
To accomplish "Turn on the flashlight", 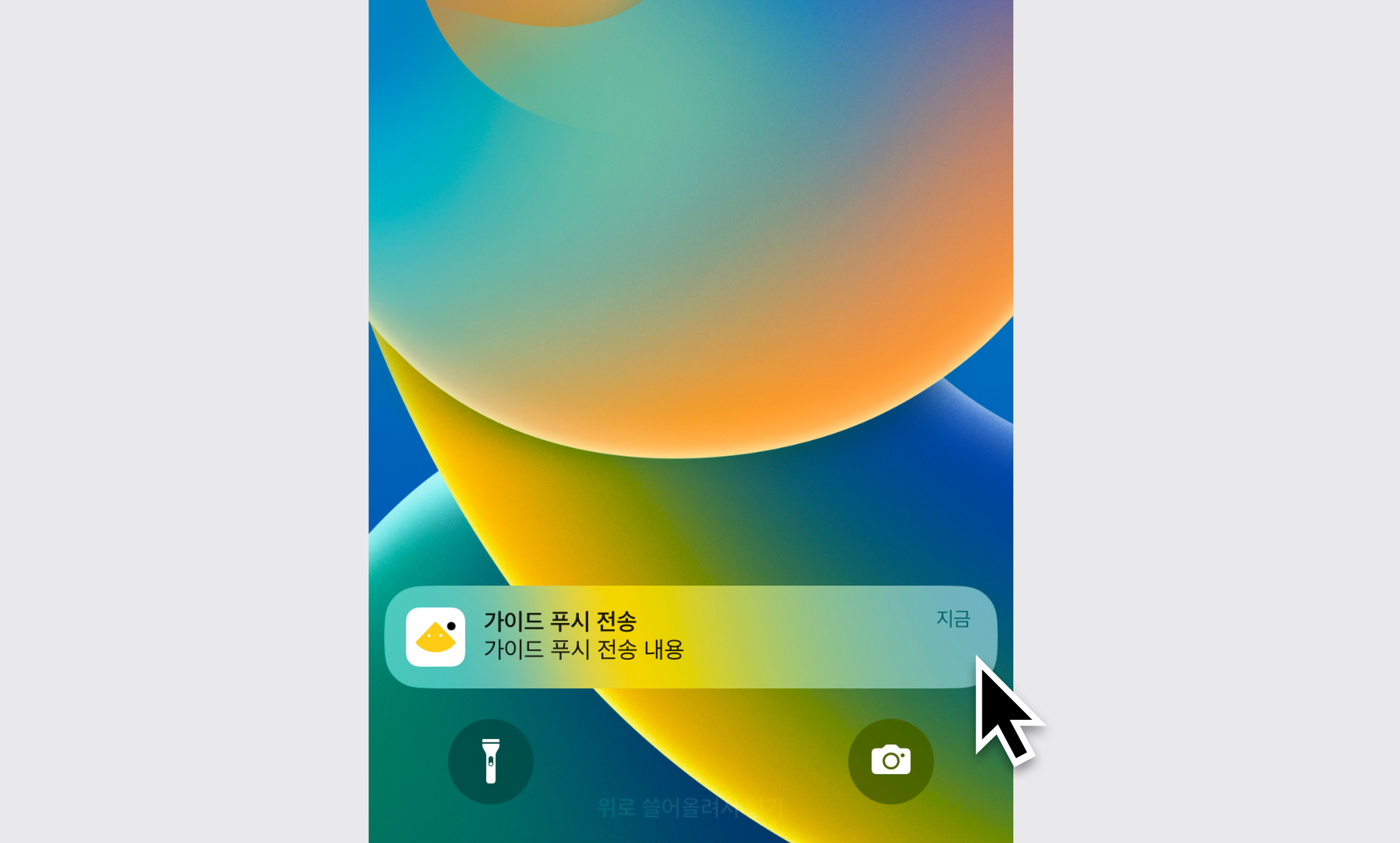I will point(490,761).
